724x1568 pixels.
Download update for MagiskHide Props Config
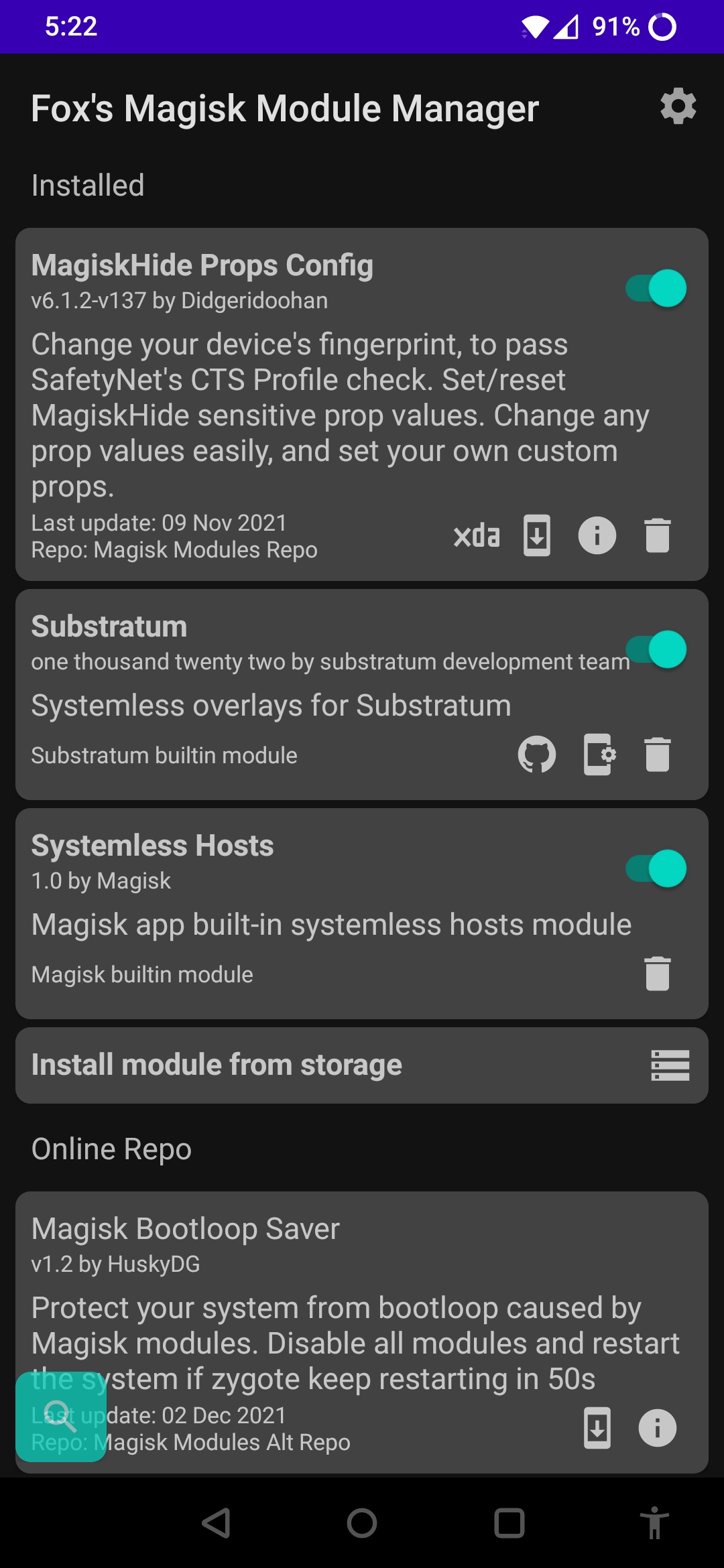(537, 536)
